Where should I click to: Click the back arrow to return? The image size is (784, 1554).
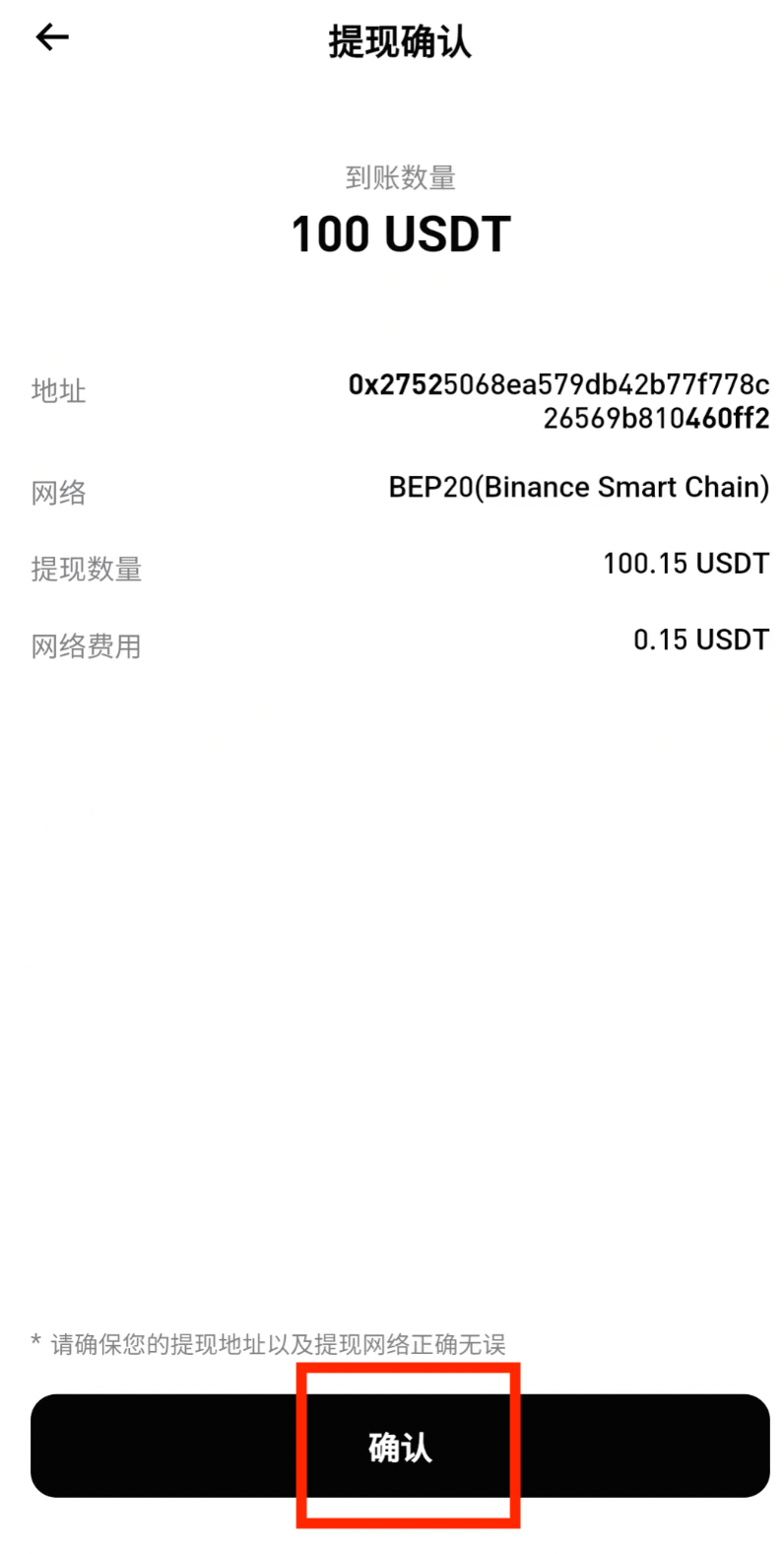click(50, 36)
